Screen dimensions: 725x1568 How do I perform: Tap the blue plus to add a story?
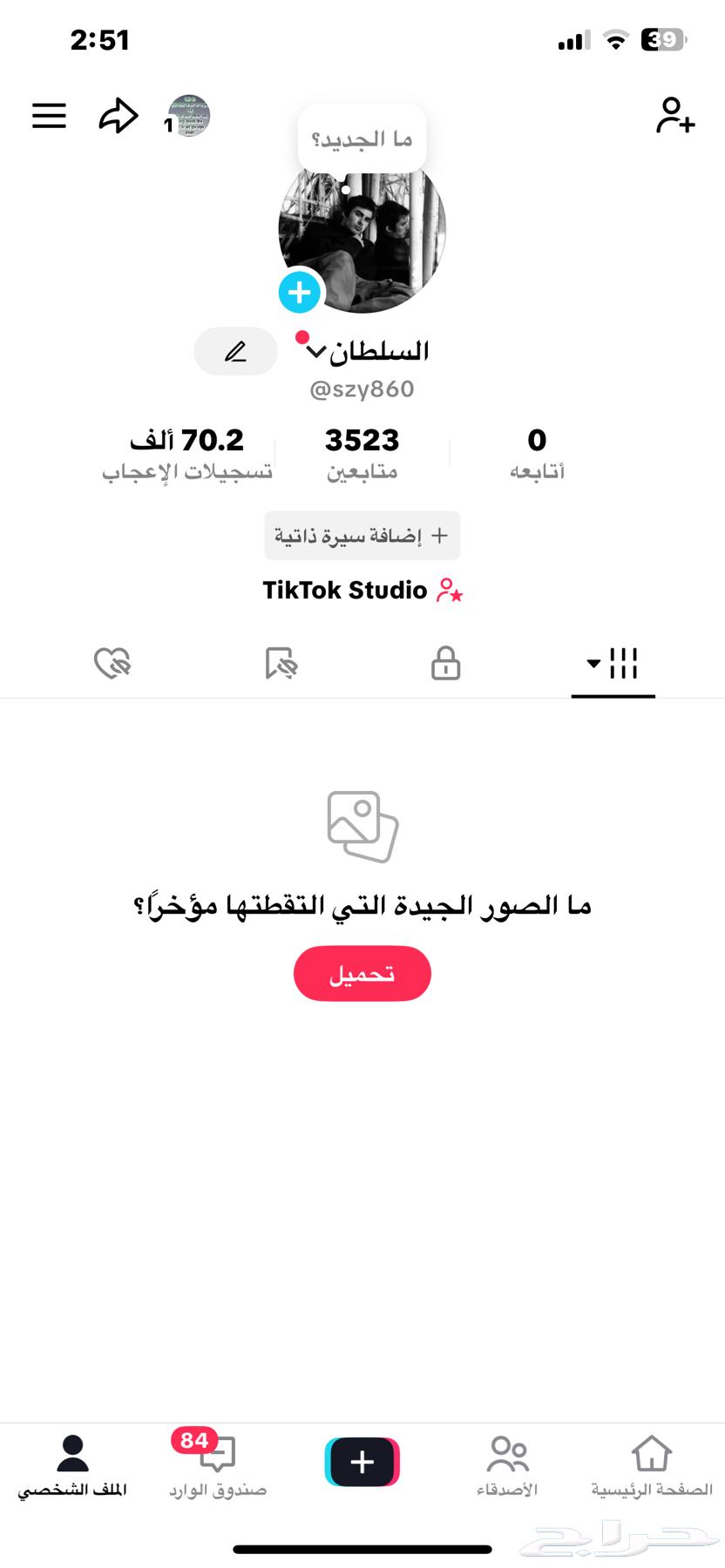[299, 293]
